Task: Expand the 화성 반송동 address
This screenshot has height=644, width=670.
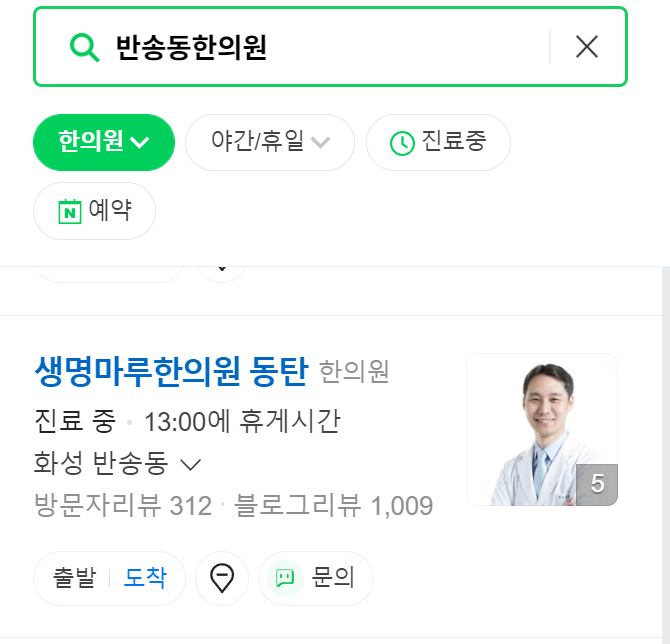Action: [x=118, y=464]
